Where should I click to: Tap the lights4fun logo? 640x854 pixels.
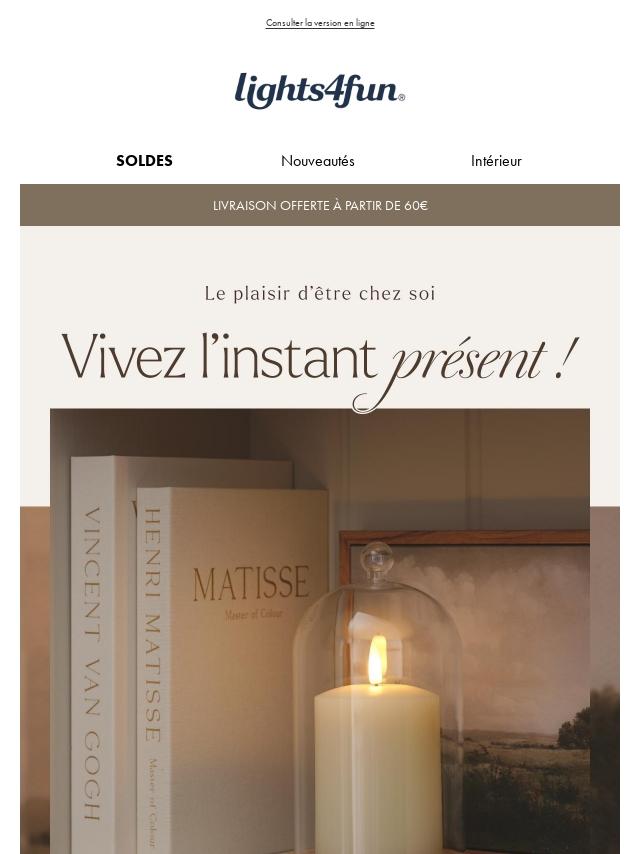(320, 90)
